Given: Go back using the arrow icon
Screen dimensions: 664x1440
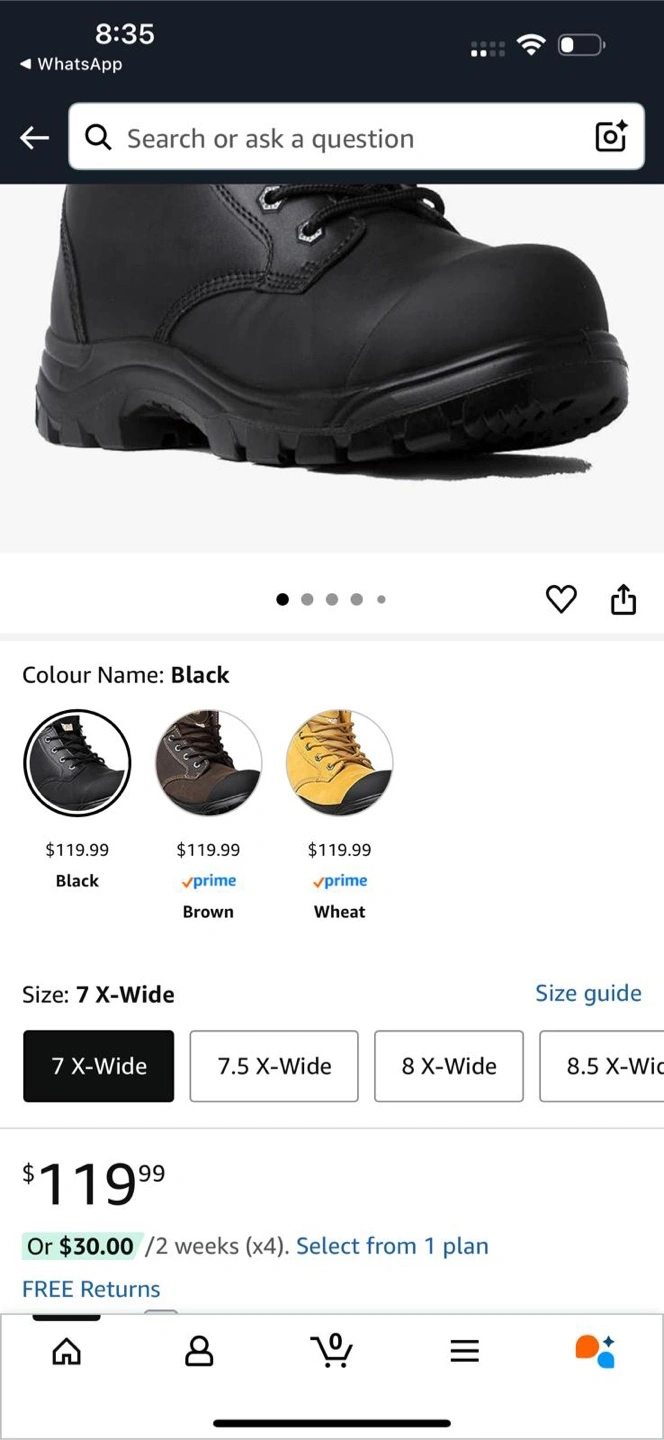Looking at the screenshot, I should click(35, 138).
